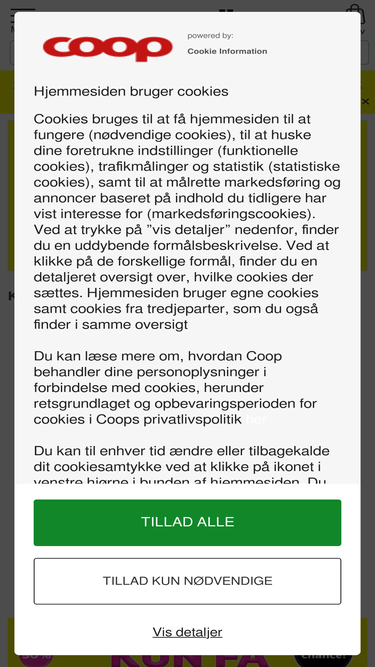Accept all cookies with Tillad alle
The image size is (375, 667).
click(187, 522)
